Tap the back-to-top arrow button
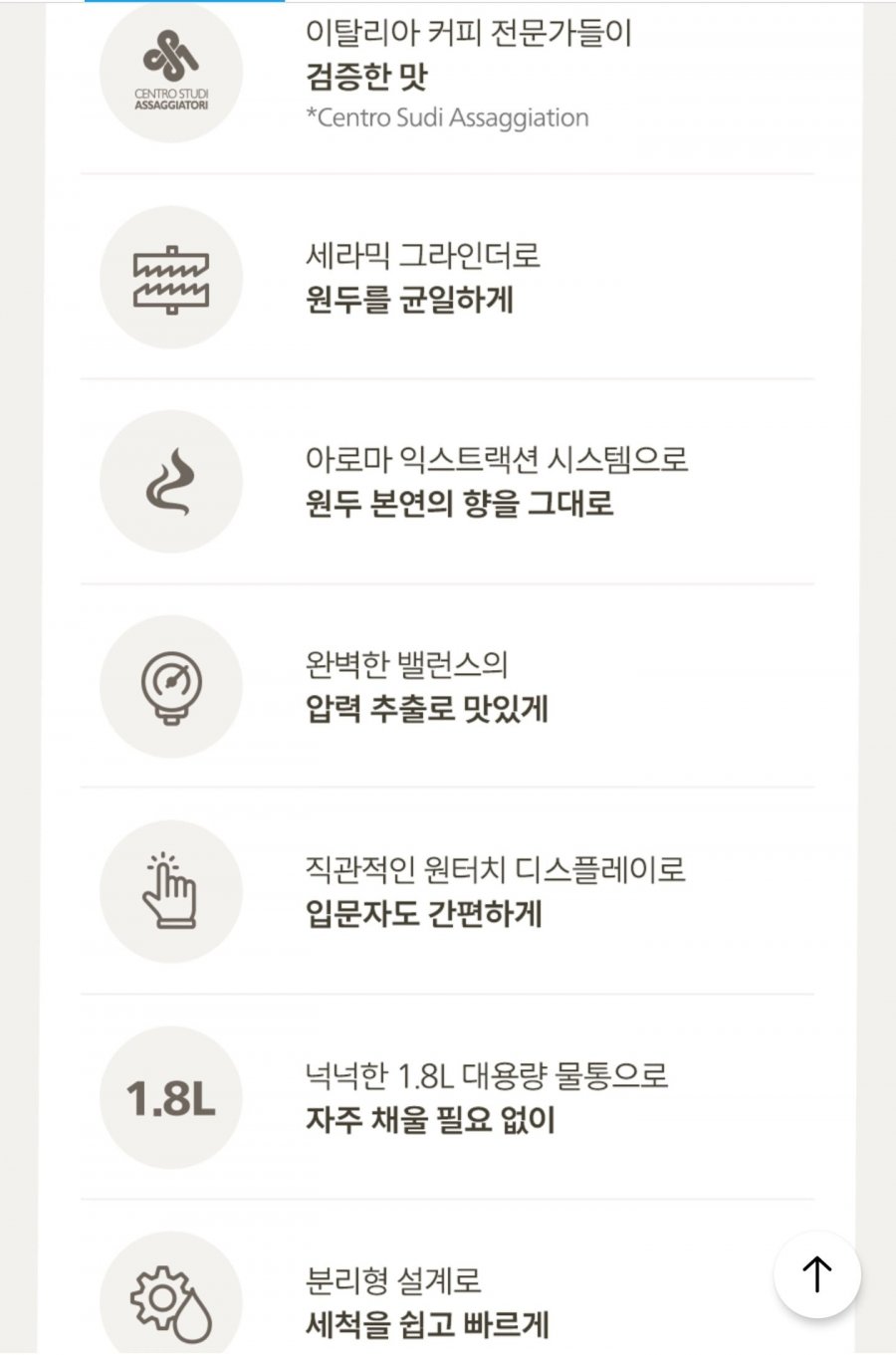This screenshot has height=1355, width=896. [x=816, y=1274]
